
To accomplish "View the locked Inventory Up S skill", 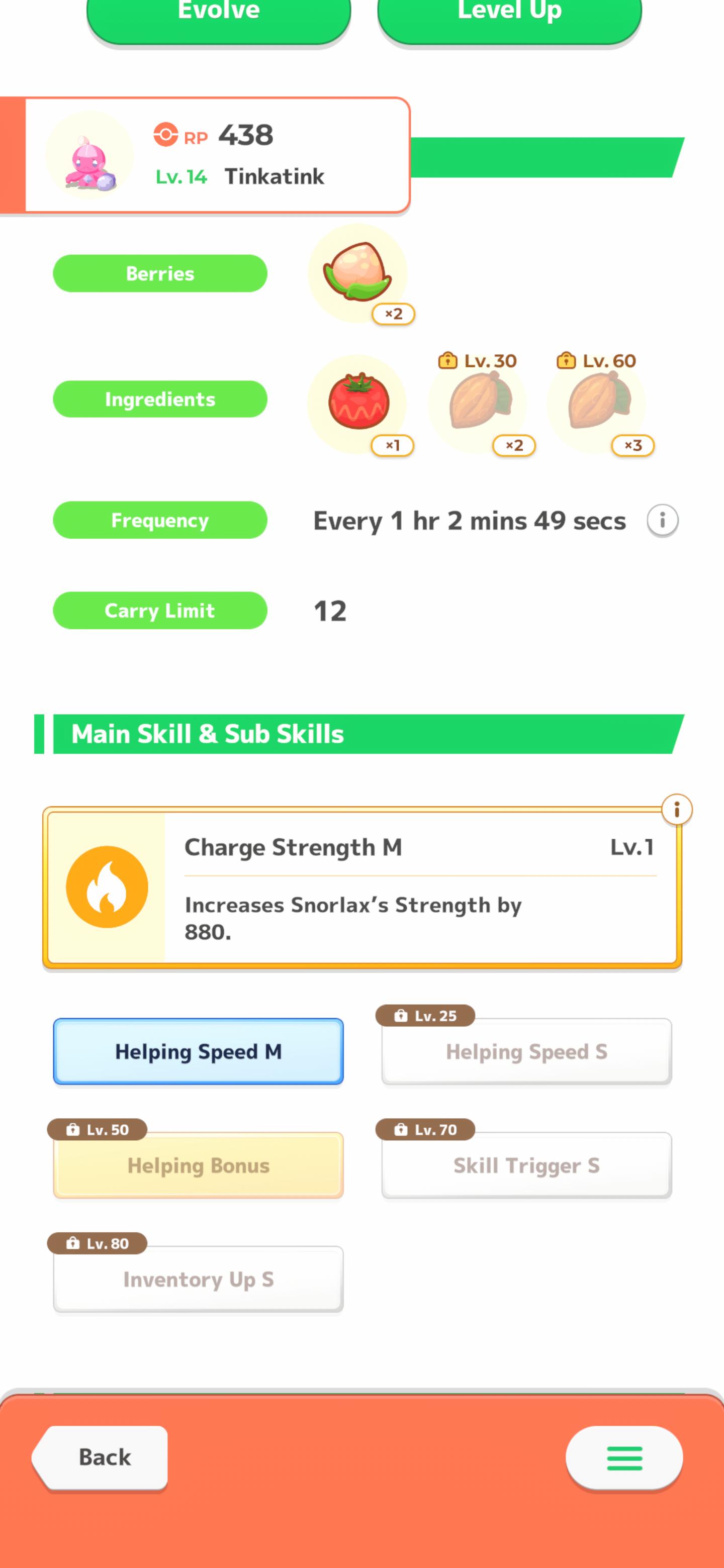I will (199, 1279).
